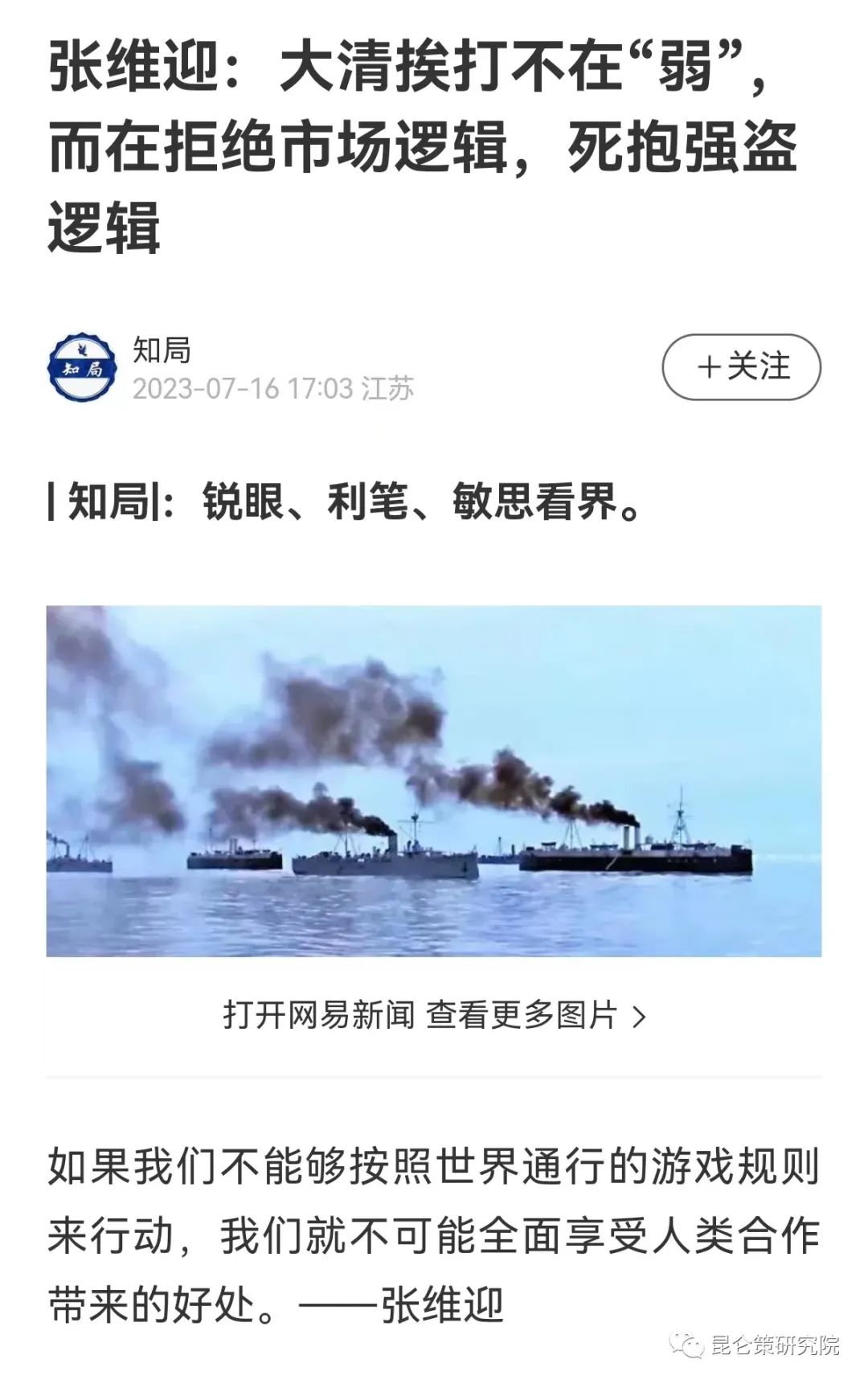Follow the 知局 account
This screenshot has width=868, height=1384.
[740, 367]
